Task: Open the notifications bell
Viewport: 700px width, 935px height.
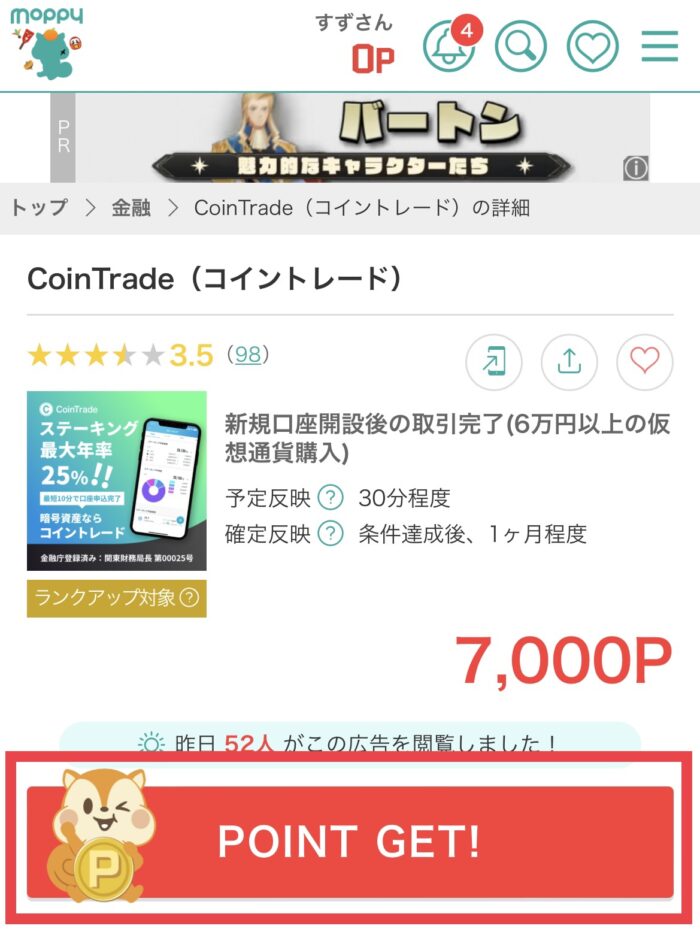Action: (449, 46)
